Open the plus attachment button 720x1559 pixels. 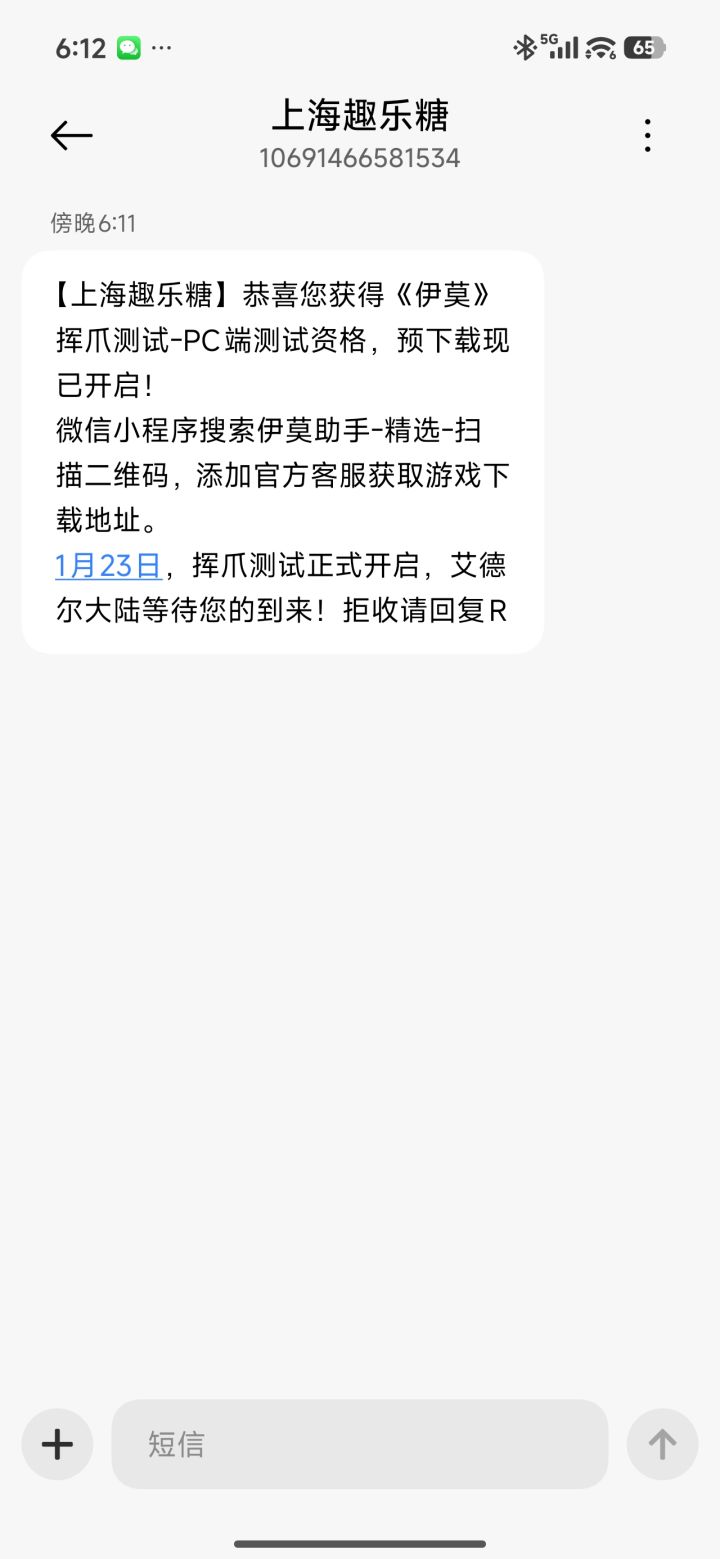pyautogui.click(x=57, y=1444)
